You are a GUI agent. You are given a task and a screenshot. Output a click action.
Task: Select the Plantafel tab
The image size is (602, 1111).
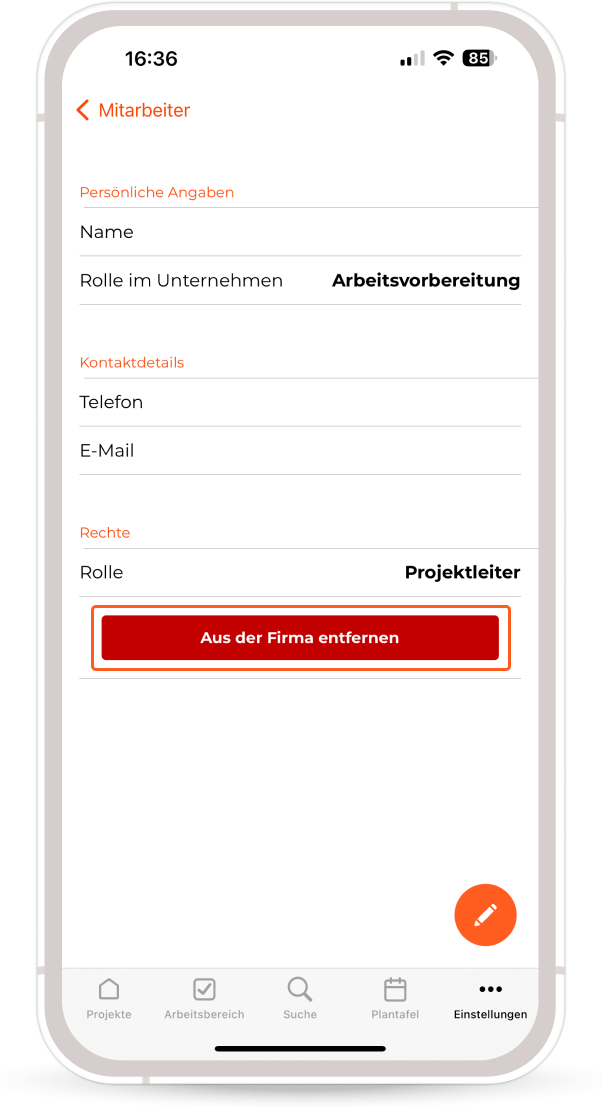395,998
